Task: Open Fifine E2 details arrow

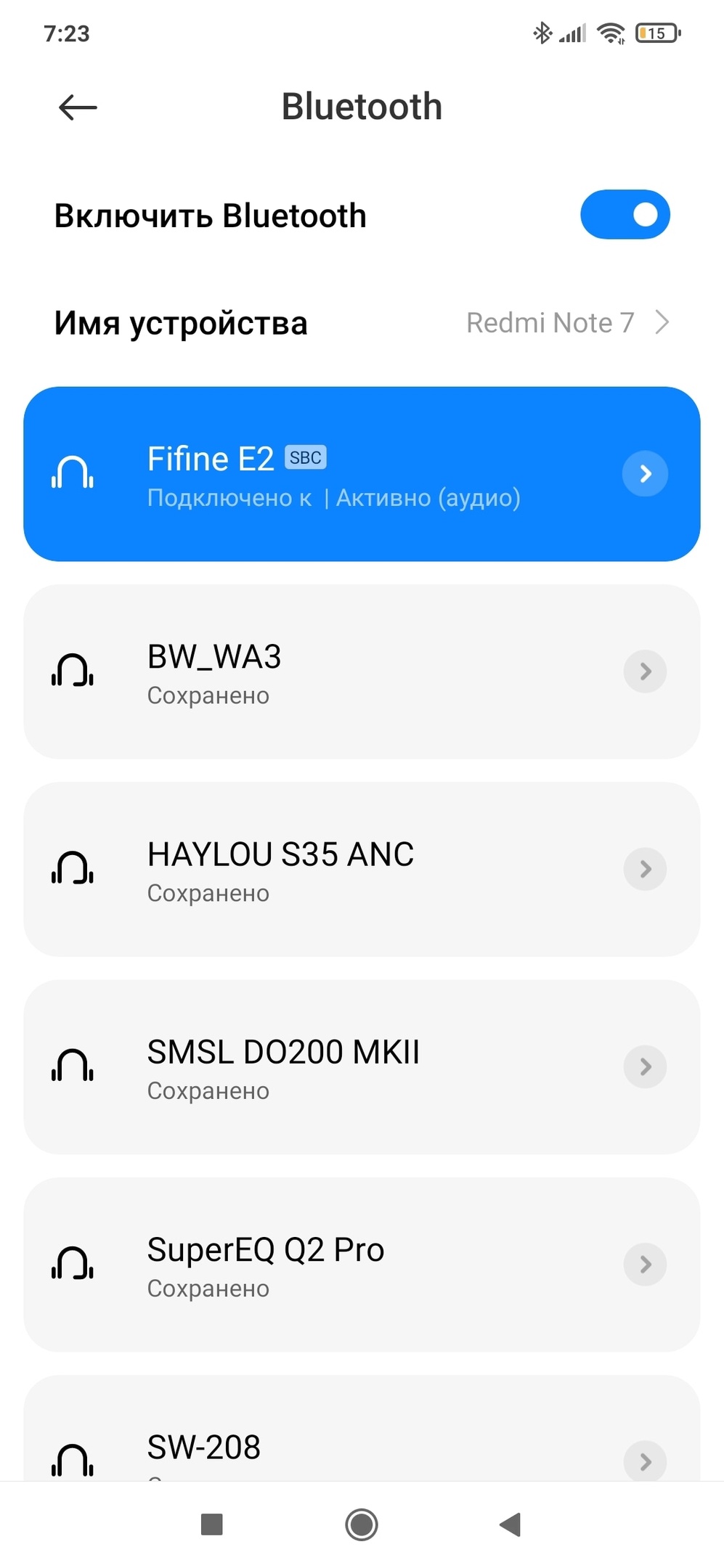Action: 645,474
